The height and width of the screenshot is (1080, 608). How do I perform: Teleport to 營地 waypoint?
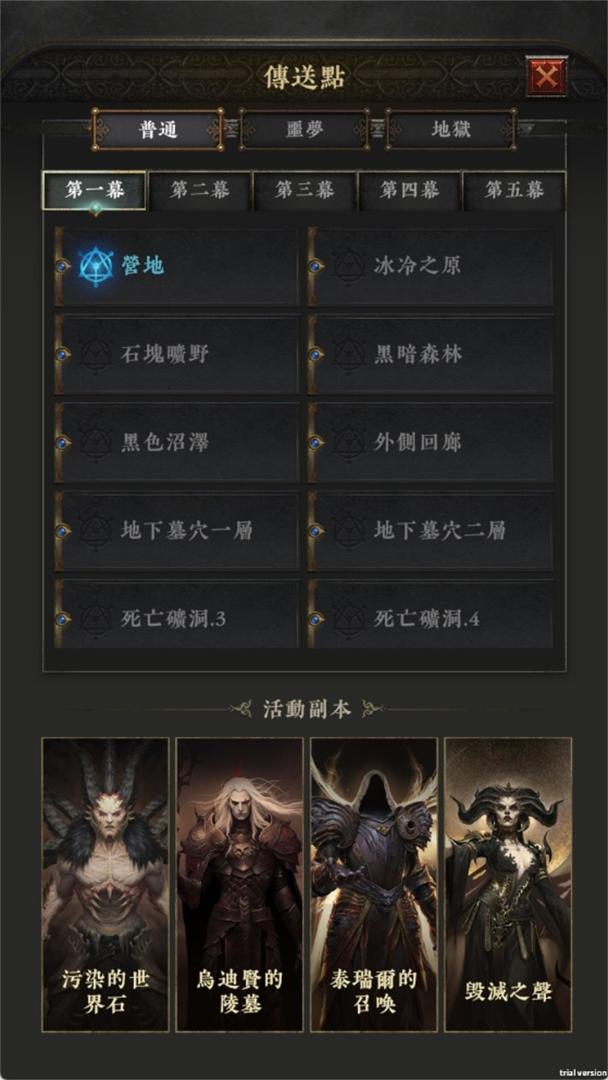click(177, 266)
